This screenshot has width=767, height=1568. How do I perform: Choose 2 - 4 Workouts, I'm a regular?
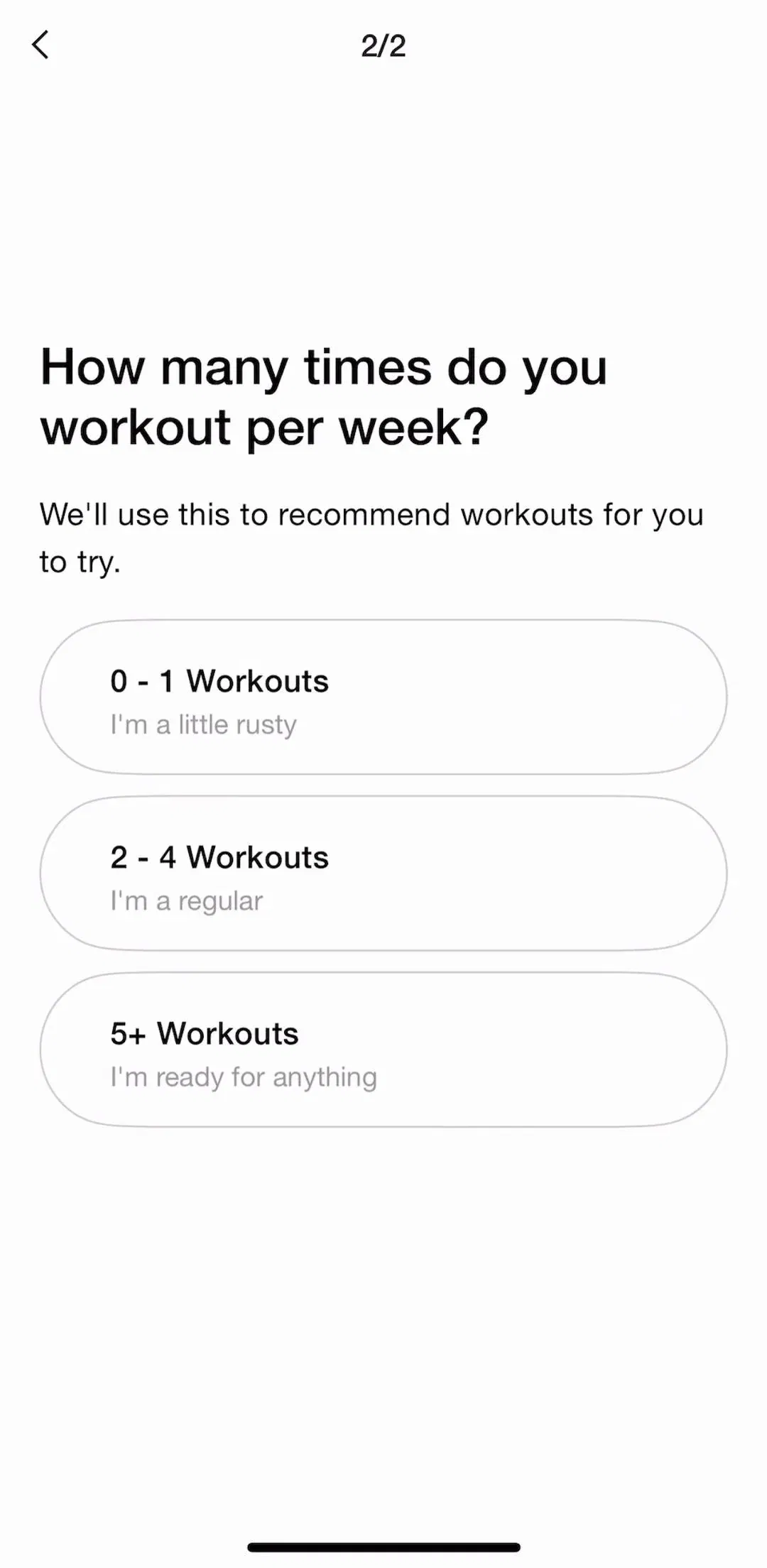pos(383,873)
